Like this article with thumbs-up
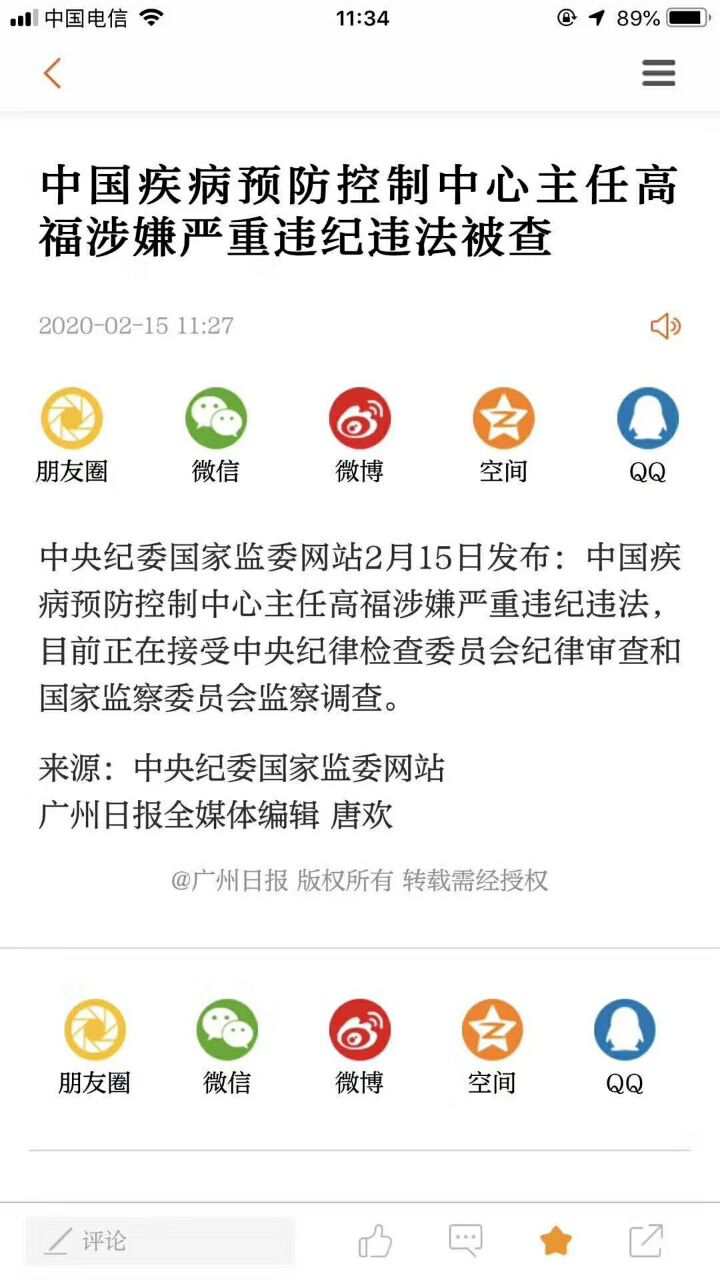 click(x=375, y=1241)
